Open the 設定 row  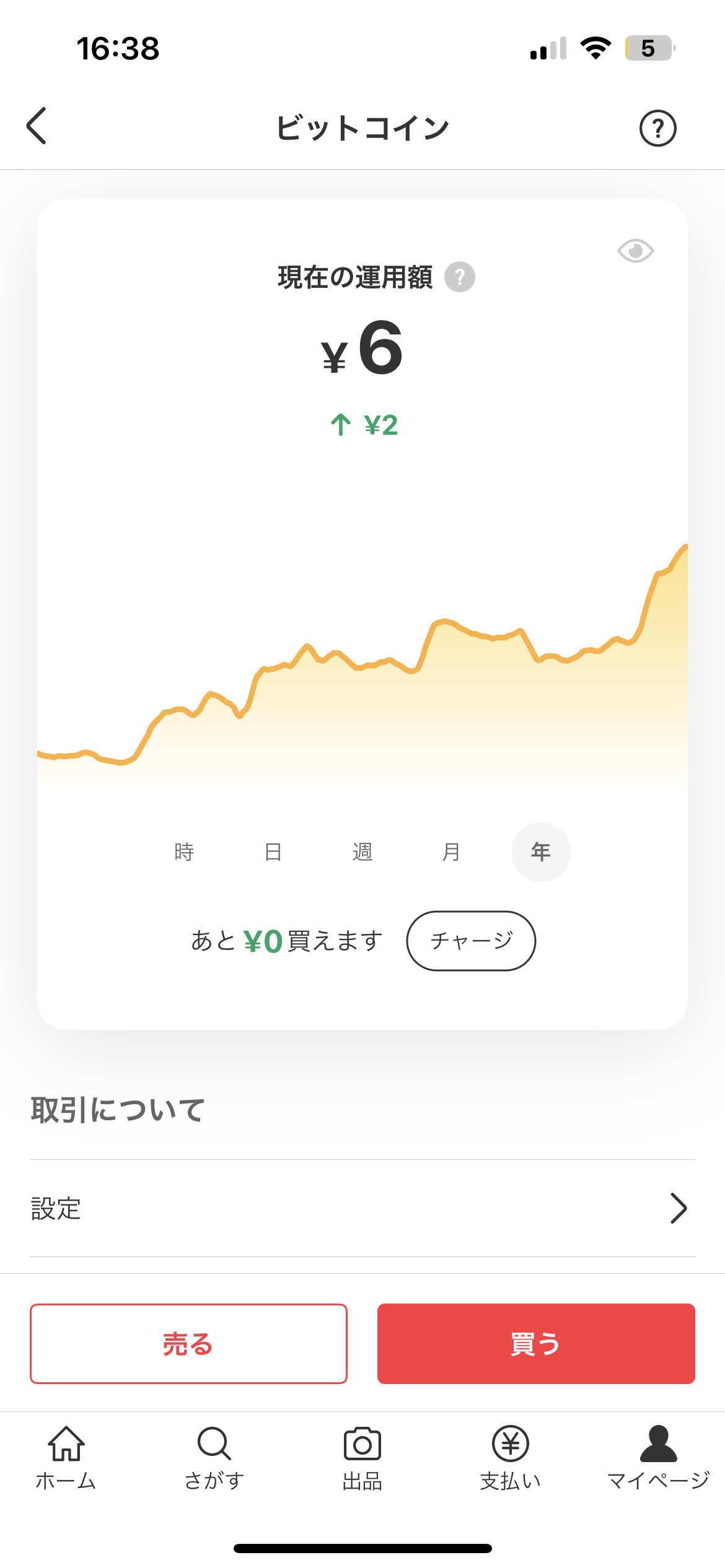(x=362, y=1208)
